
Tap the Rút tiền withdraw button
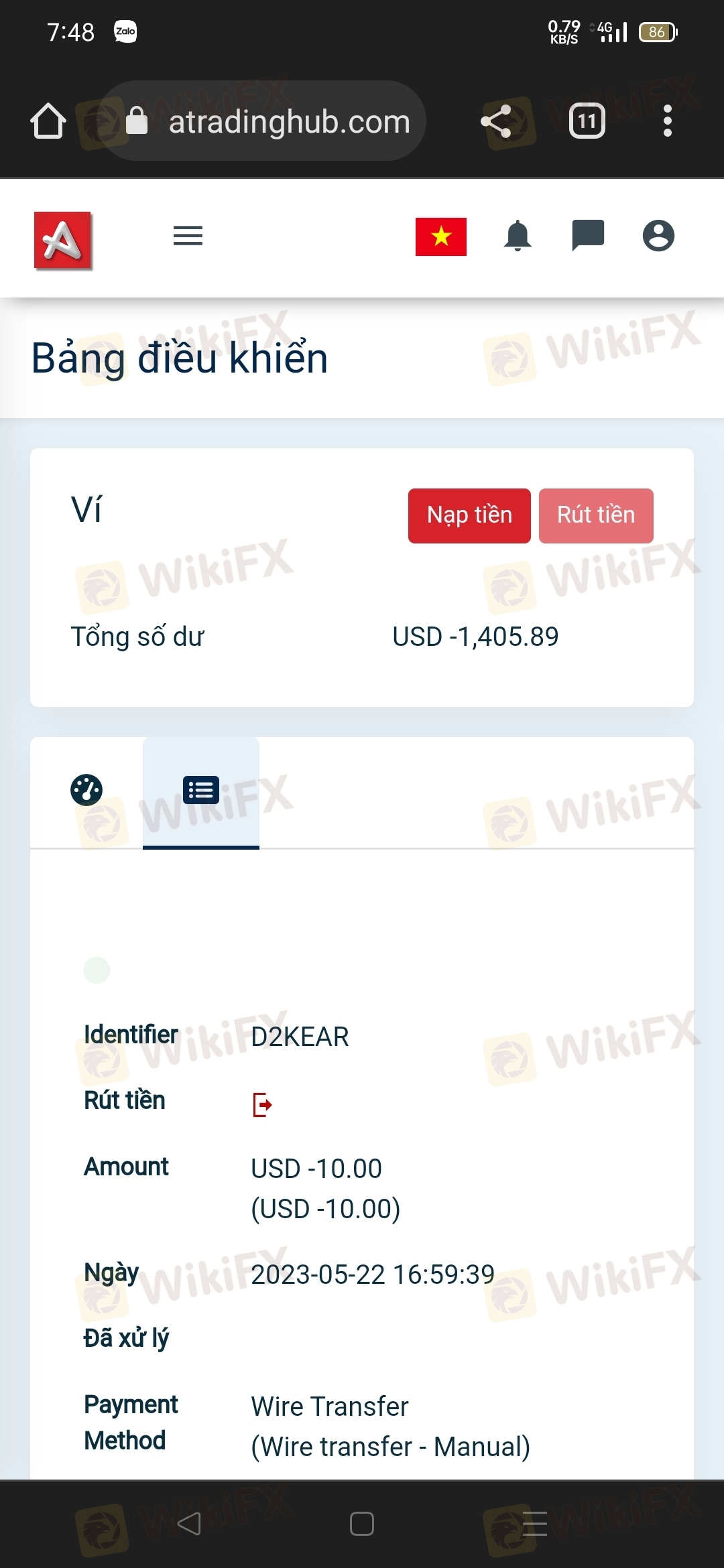click(596, 515)
